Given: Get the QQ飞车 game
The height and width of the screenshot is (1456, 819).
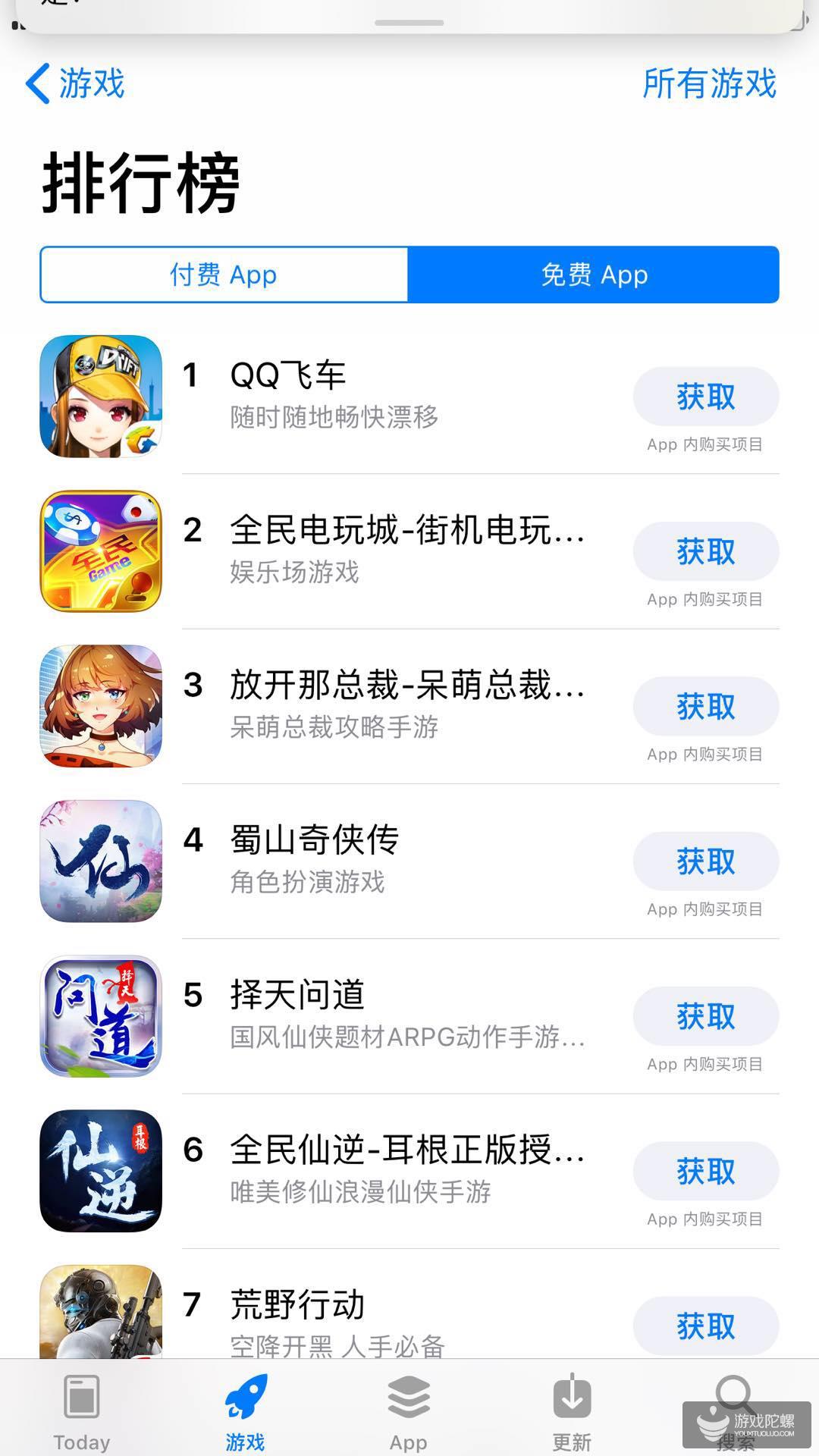Looking at the screenshot, I should pos(705,397).
